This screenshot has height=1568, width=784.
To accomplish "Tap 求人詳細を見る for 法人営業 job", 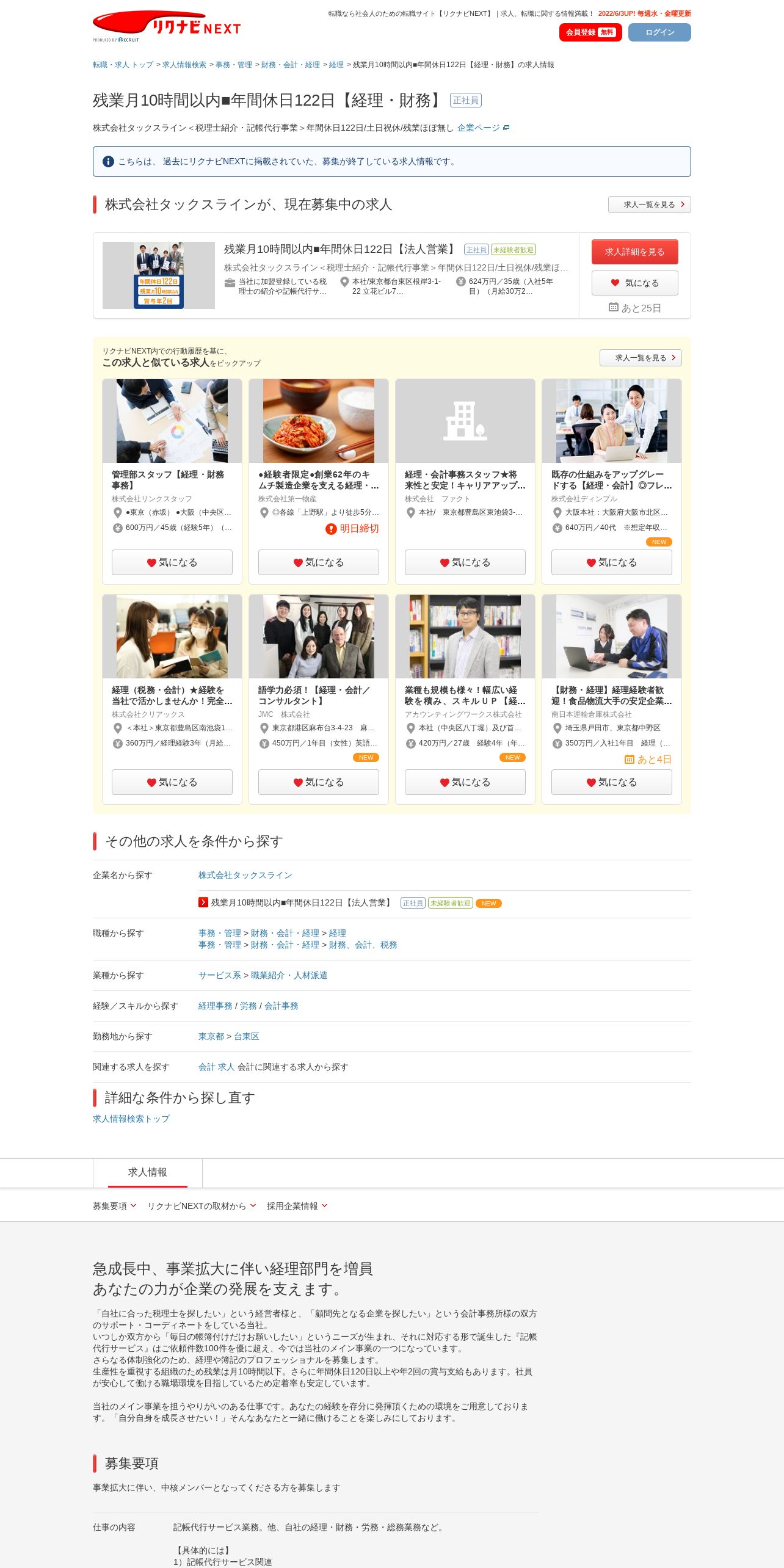I will [634, 252].
